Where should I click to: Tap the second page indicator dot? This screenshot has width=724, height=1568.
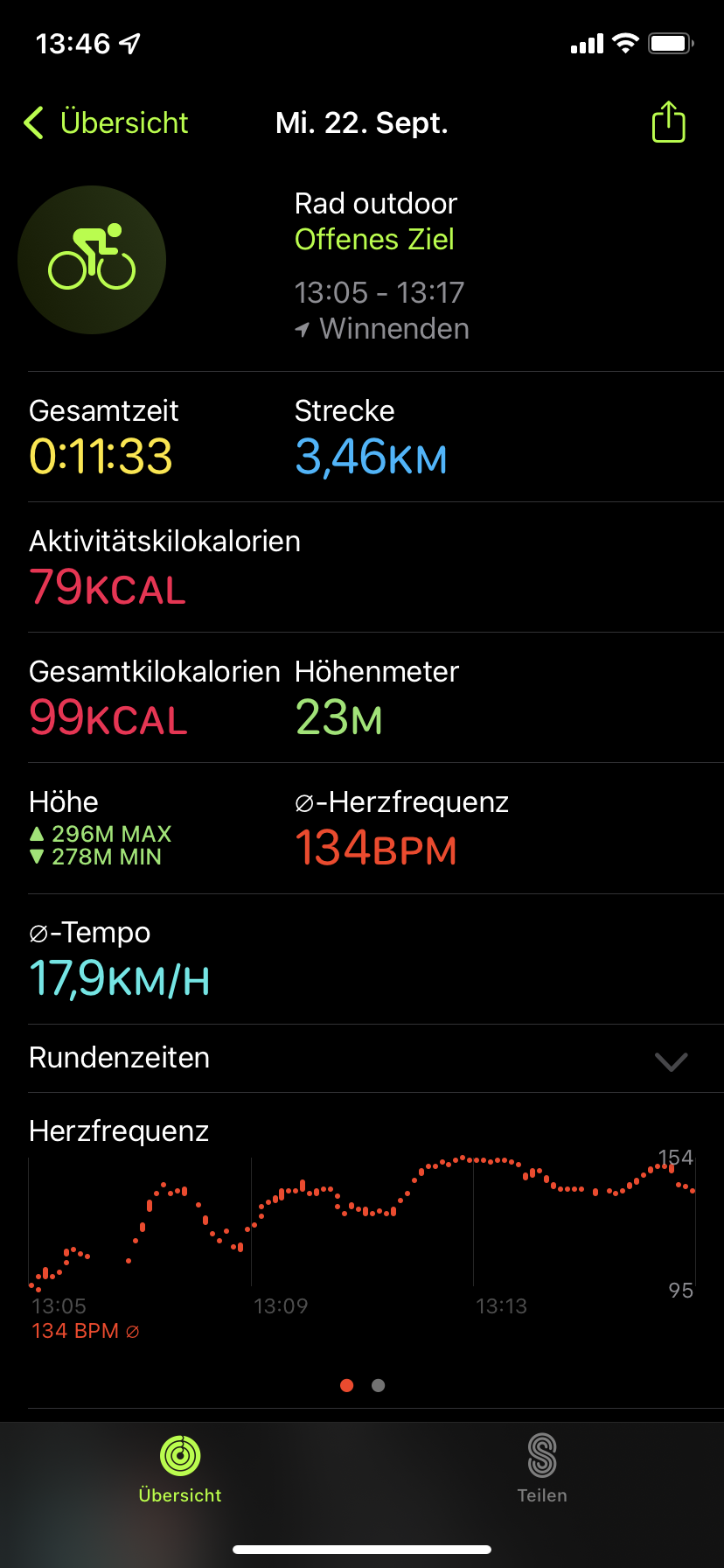tap(378, 1385)
